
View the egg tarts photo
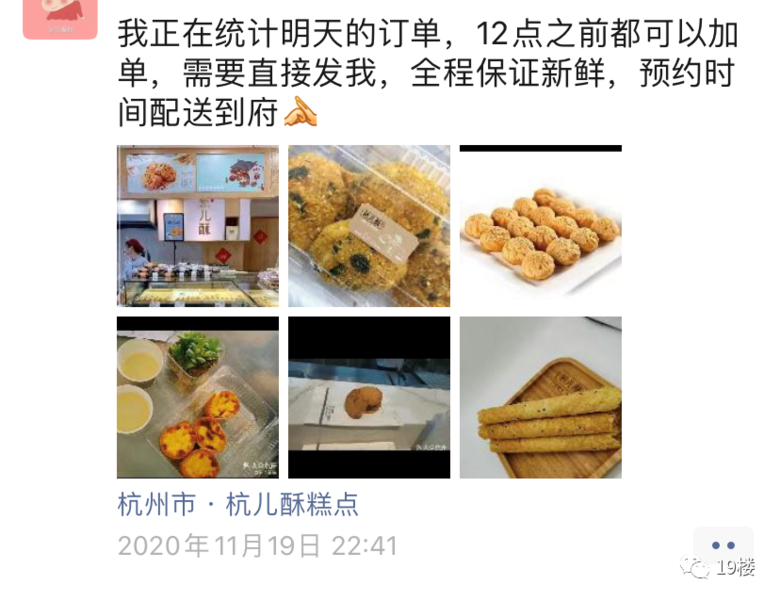click(x=198, y=398)
